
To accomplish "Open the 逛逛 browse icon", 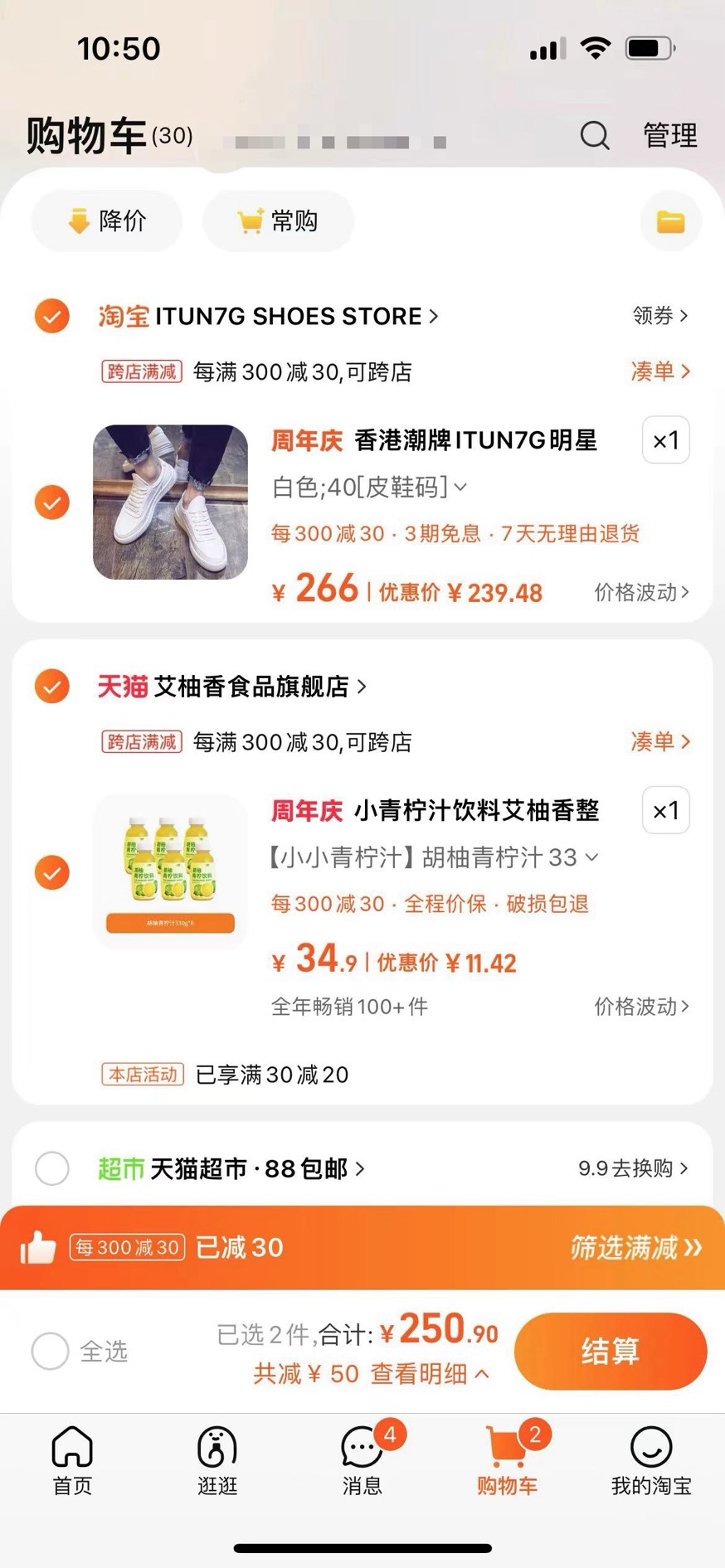I will [217, 1447].
